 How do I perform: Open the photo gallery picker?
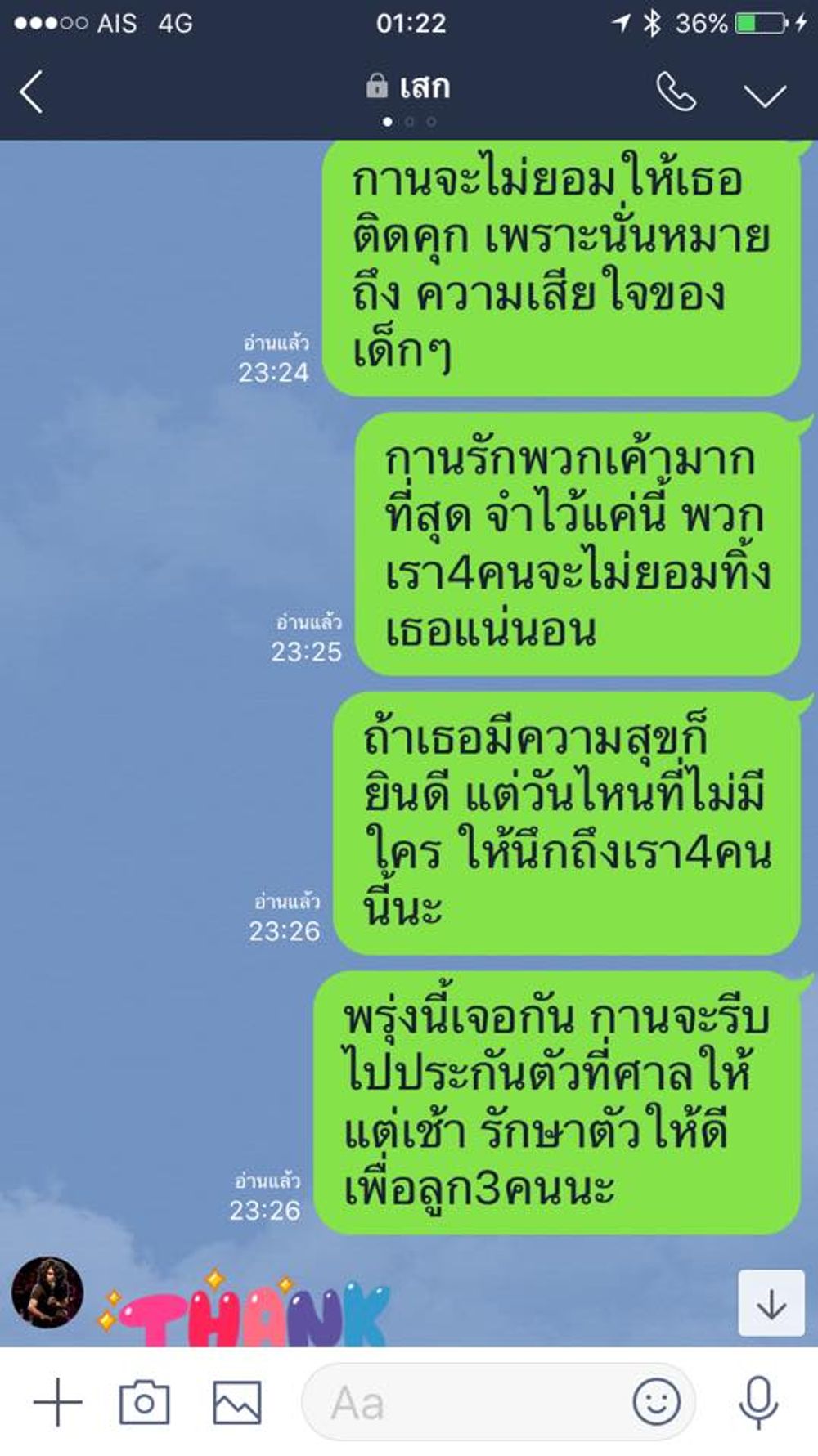coord(236,1403)
